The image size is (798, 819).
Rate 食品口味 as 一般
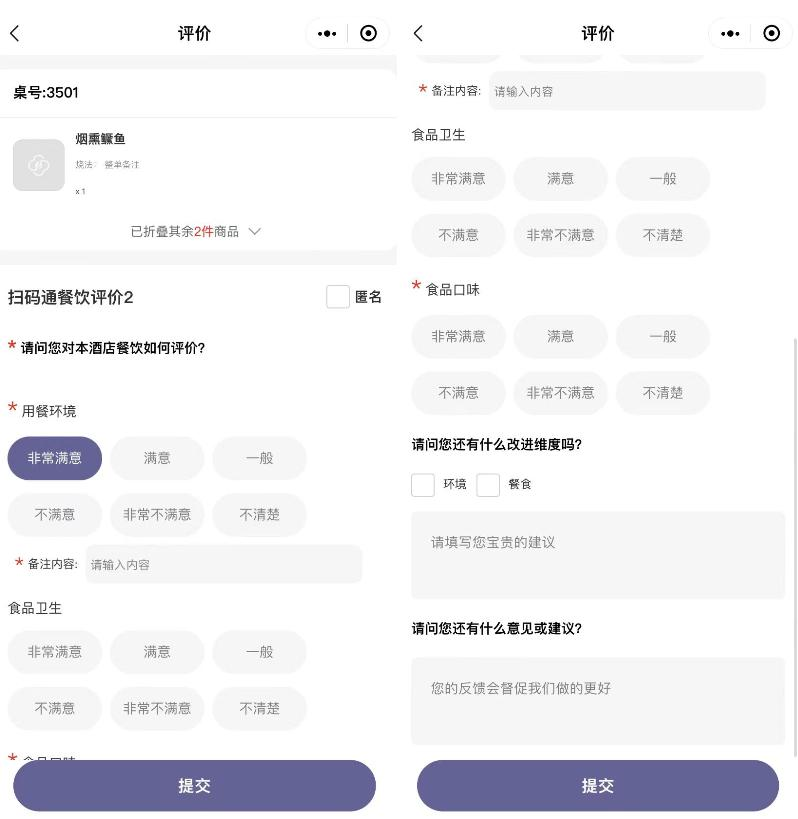point(662,336)
